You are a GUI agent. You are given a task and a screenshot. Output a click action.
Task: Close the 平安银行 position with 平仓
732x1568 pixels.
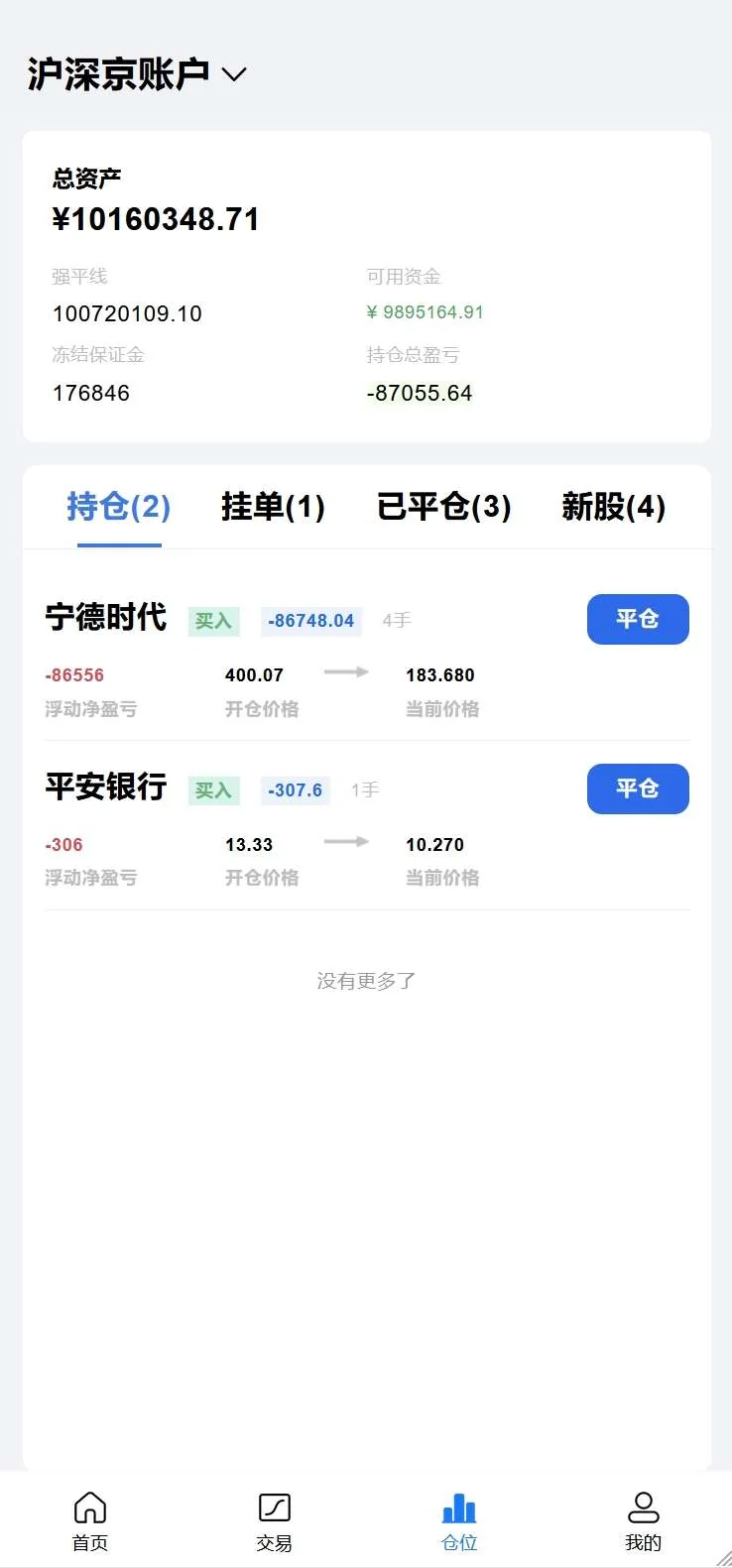coord(637,788)
